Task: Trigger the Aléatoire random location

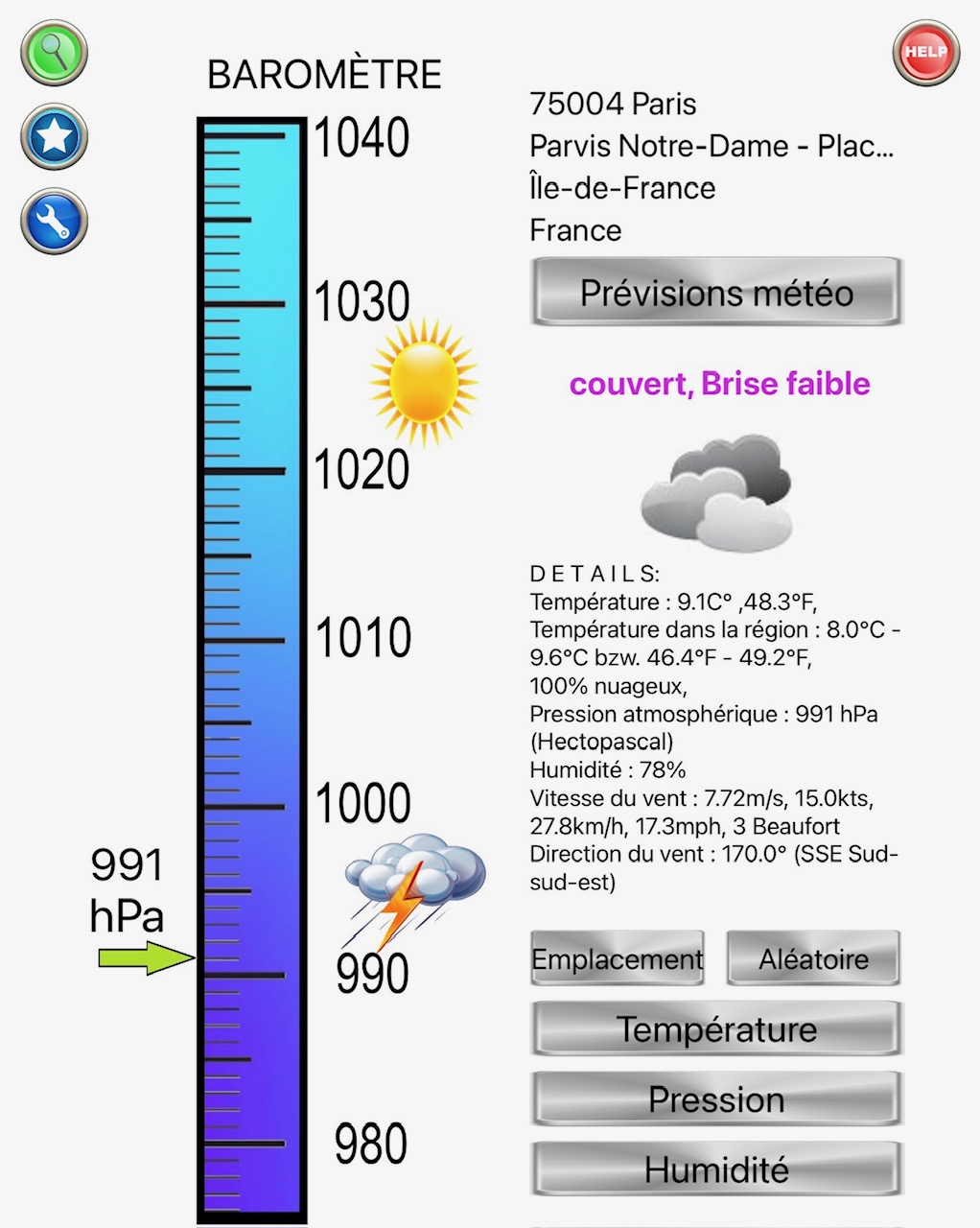Action: [x=812, y=957]
